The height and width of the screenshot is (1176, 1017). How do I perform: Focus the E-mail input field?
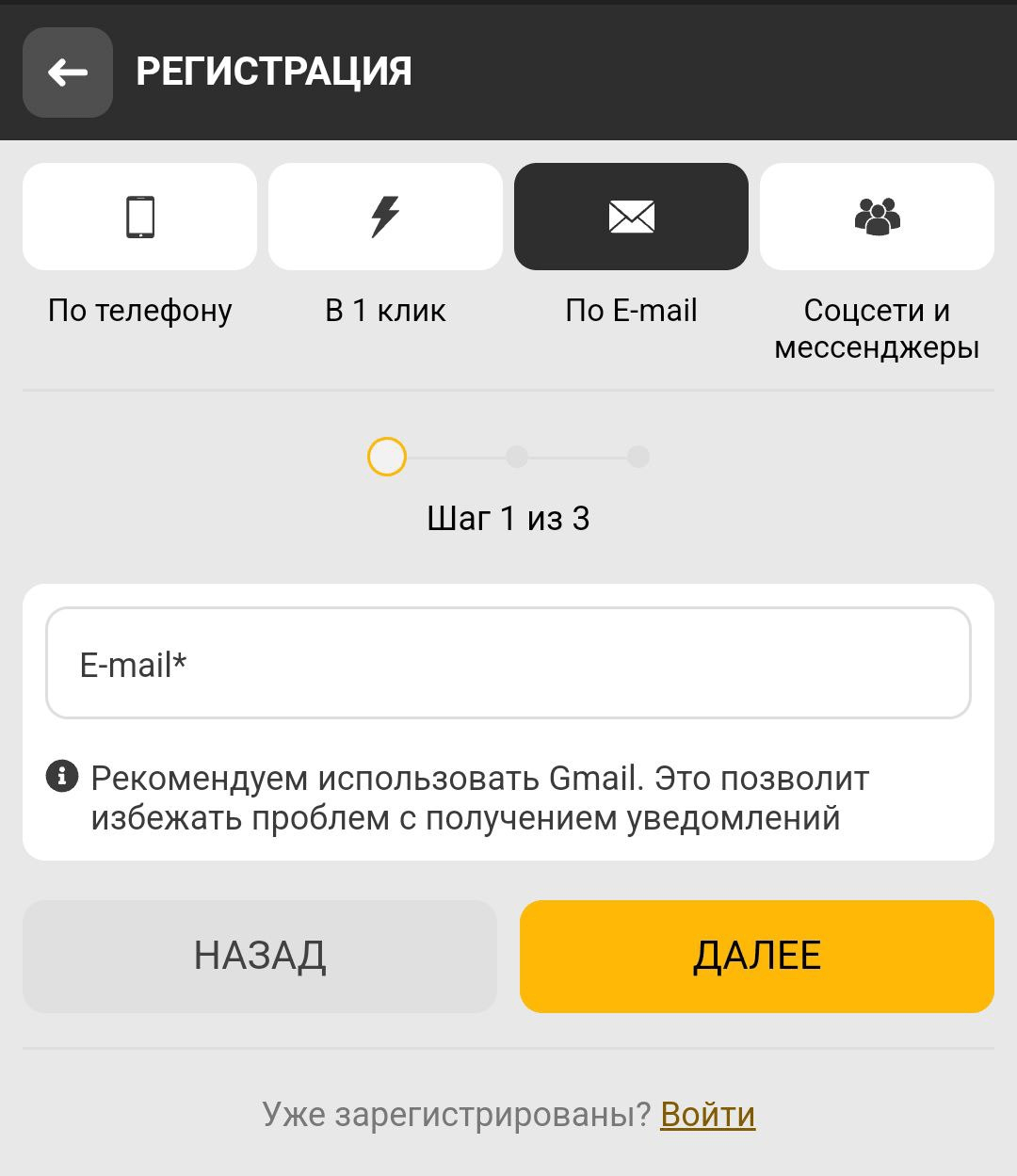coord(508,664)
